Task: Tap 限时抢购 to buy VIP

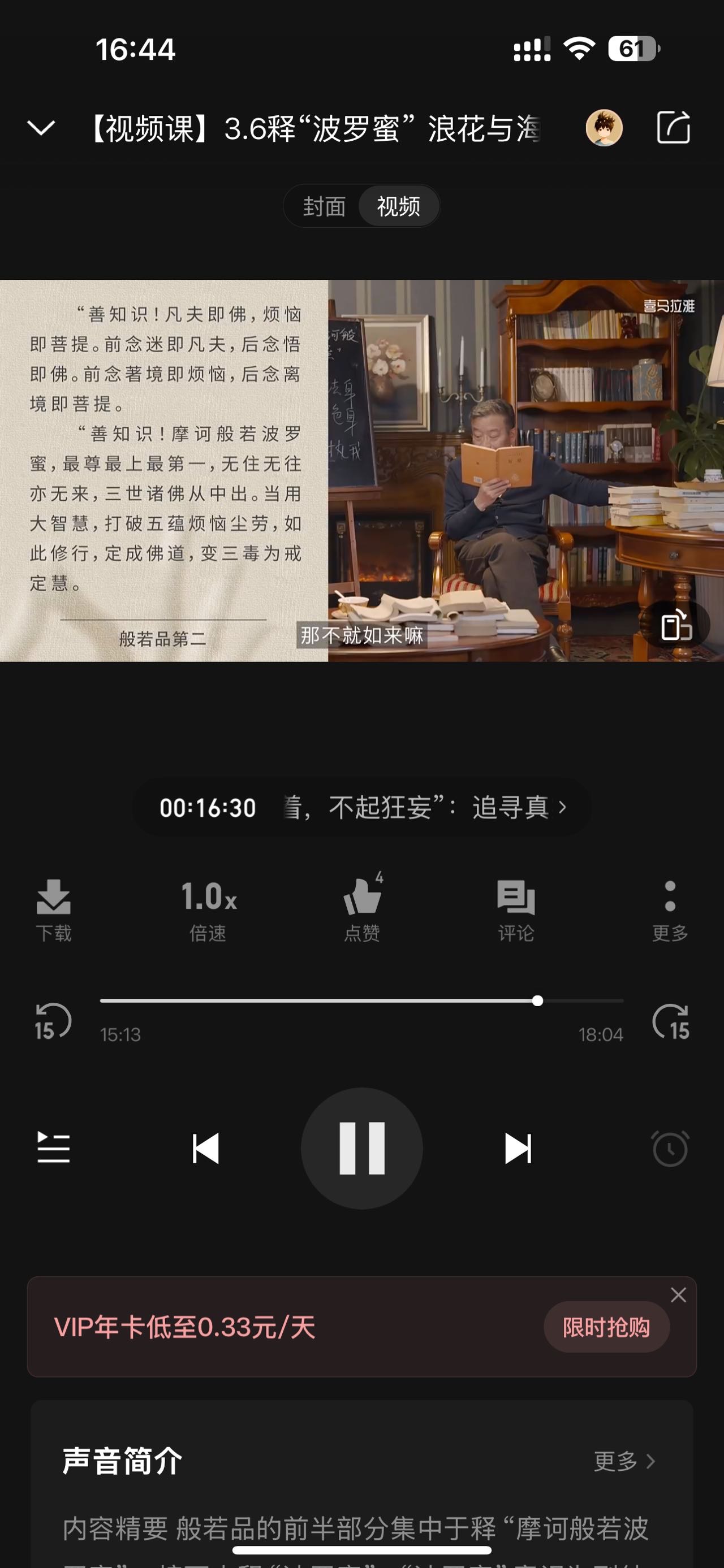Action: (606, 1327)
